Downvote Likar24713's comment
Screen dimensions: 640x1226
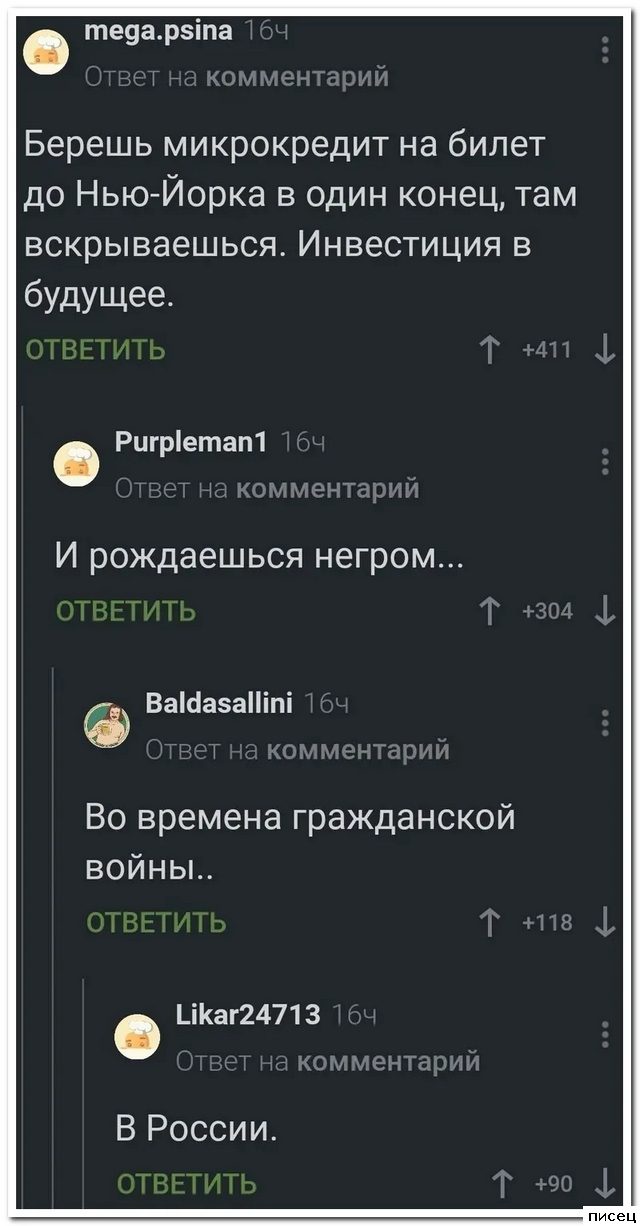tap(604, 1186)
